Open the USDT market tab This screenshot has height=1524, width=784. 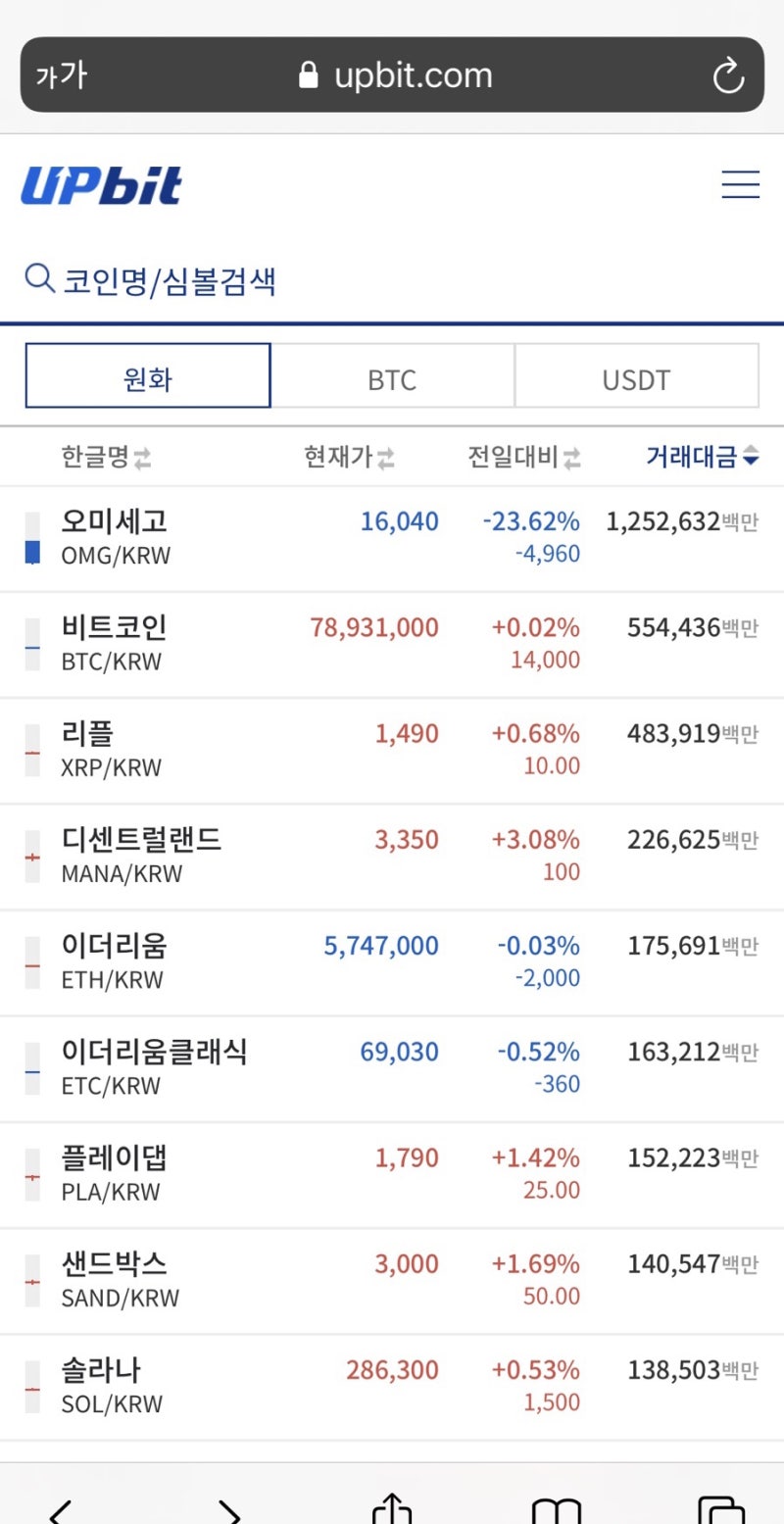click(x=637, y=377)
